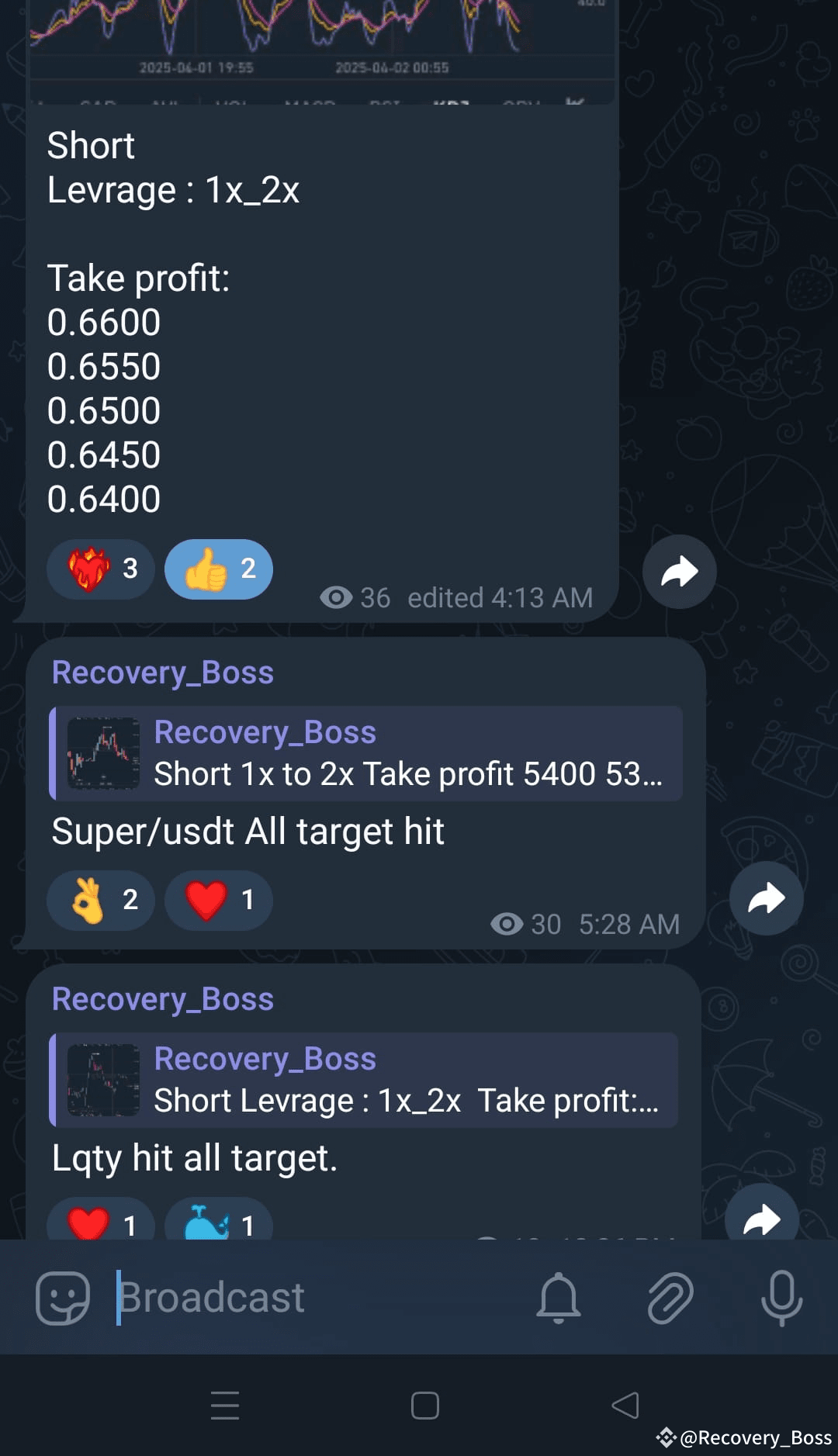Open the file attachment paperclip

tap(669, 1299)
